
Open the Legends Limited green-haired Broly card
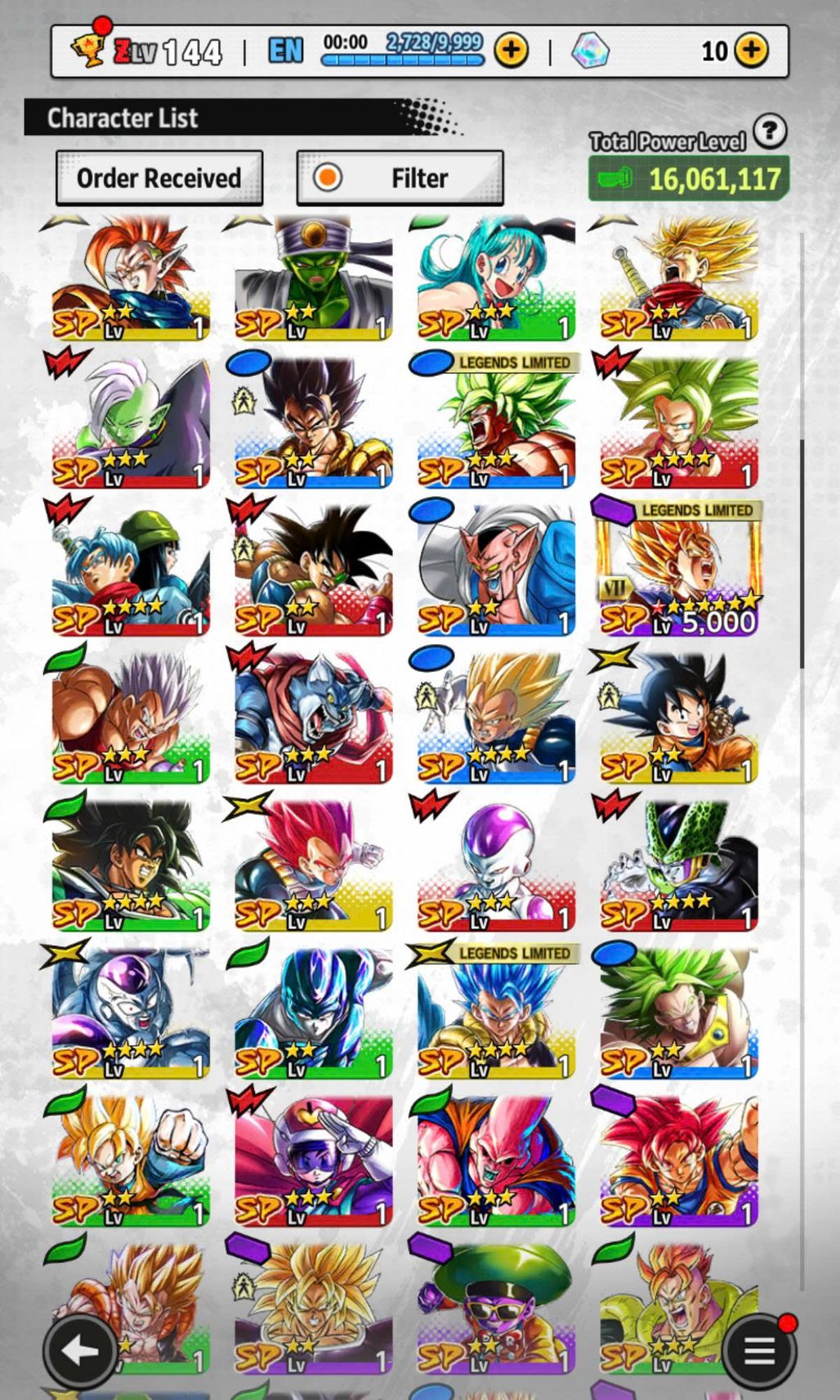(496, 420)
